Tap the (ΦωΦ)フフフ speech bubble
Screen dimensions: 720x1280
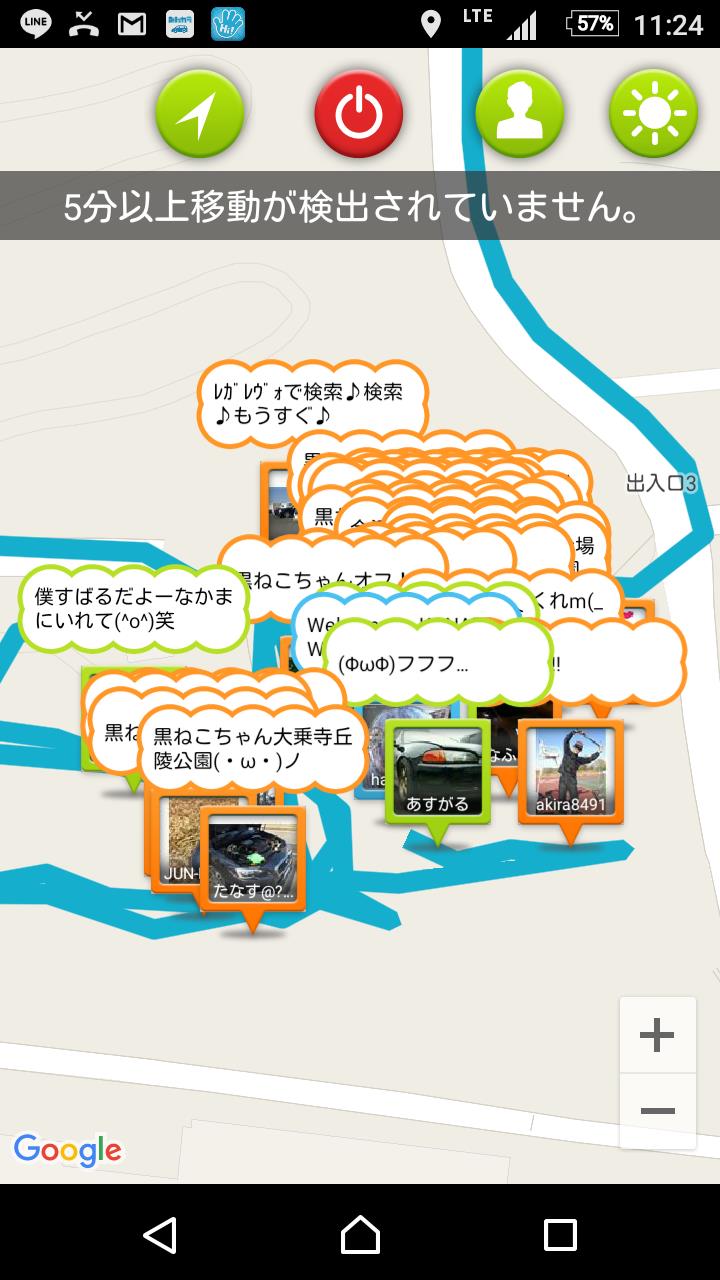437,662
